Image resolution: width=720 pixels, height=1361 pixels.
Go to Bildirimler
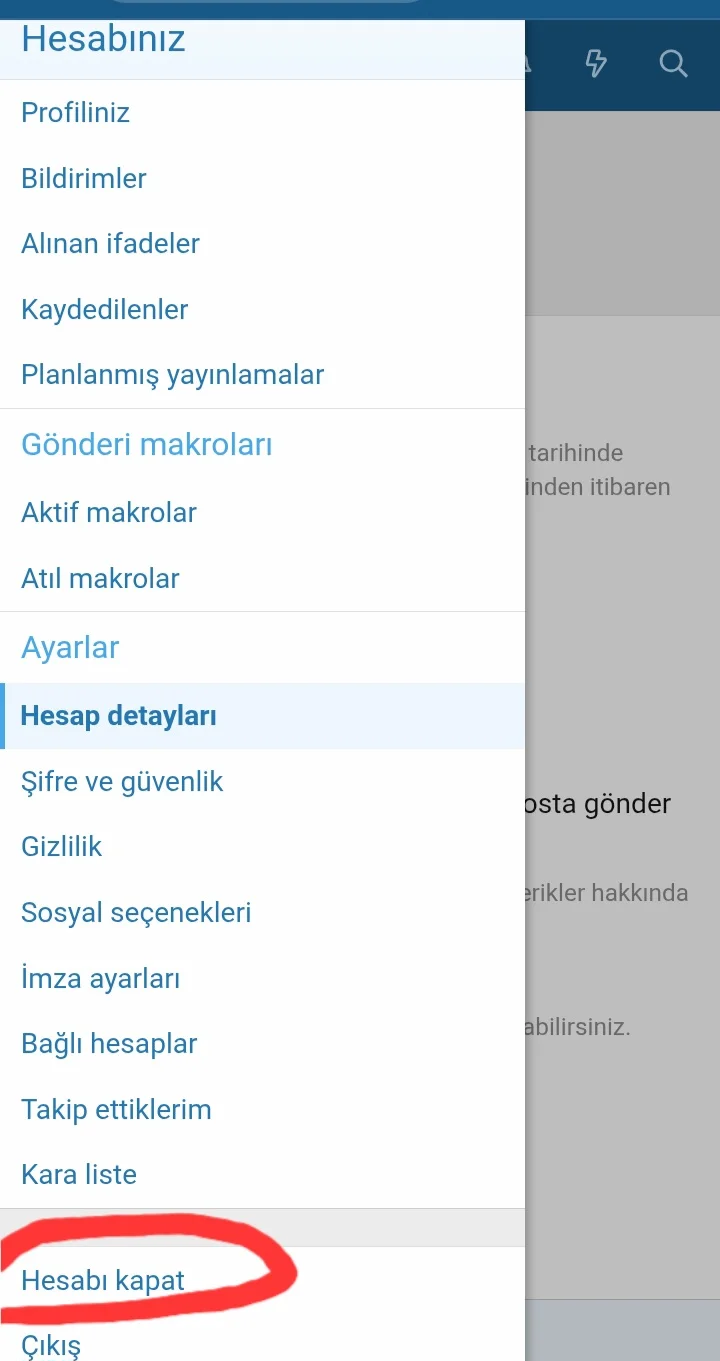point(84,178)
